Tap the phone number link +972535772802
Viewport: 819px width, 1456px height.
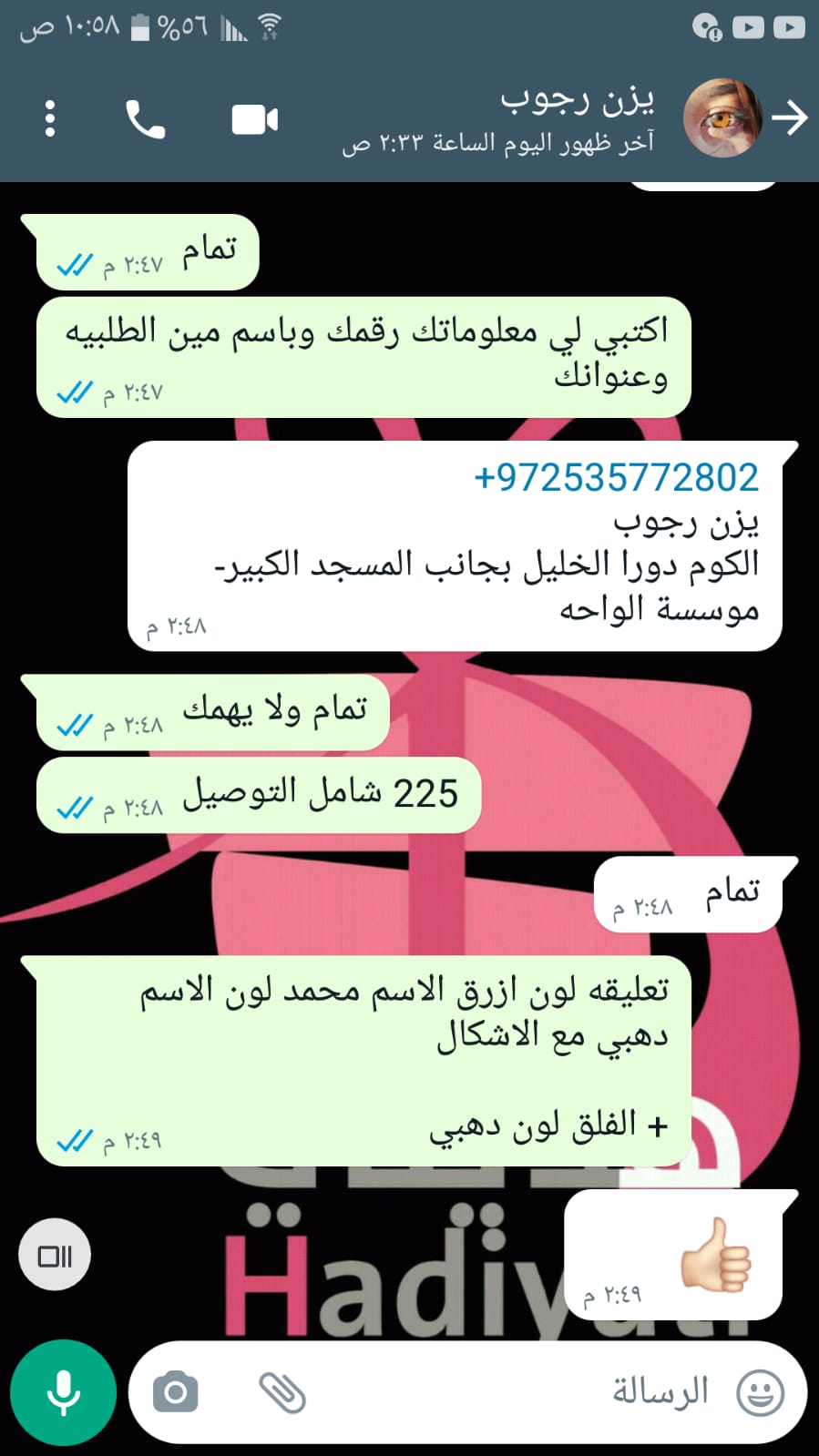[x=616, y=478]
